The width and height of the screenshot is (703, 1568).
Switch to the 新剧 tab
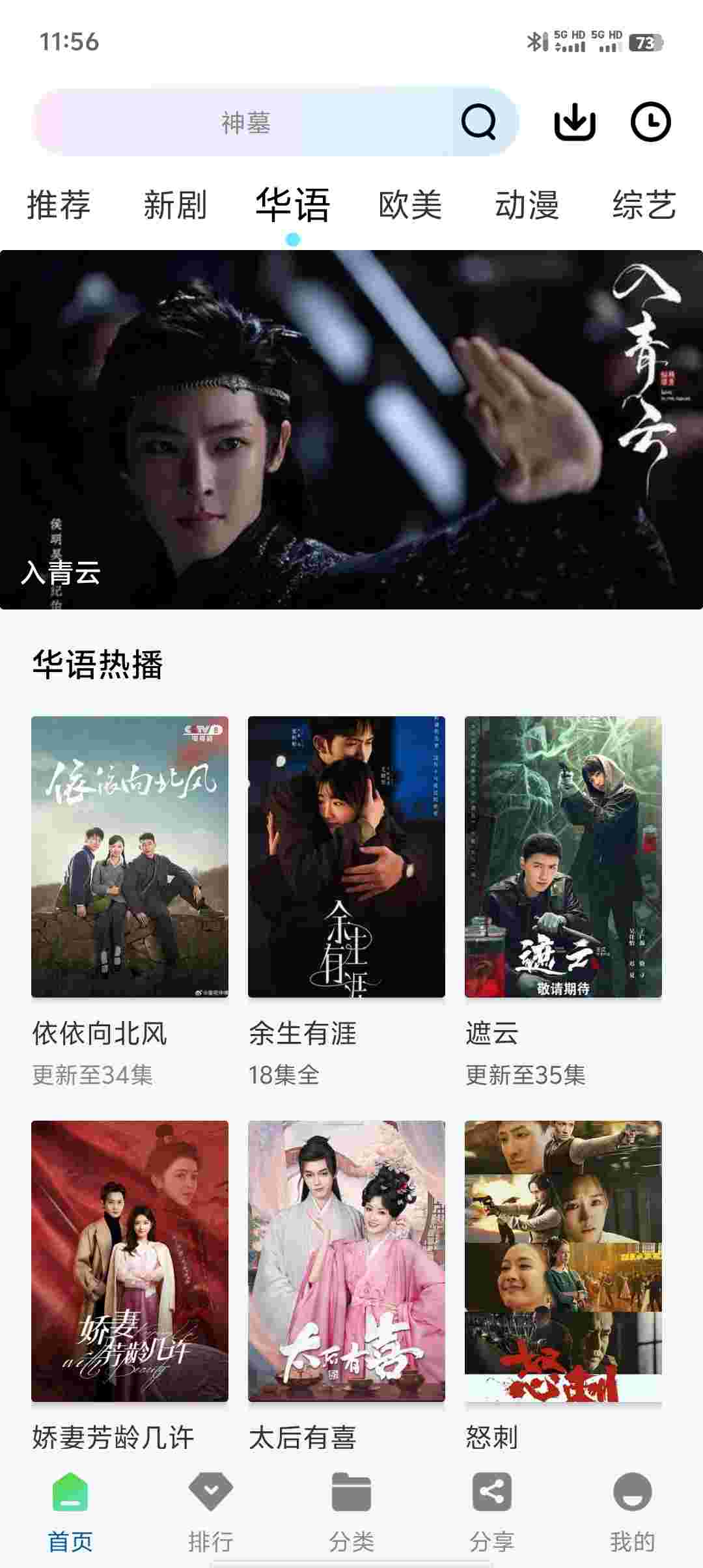[175, 205]
